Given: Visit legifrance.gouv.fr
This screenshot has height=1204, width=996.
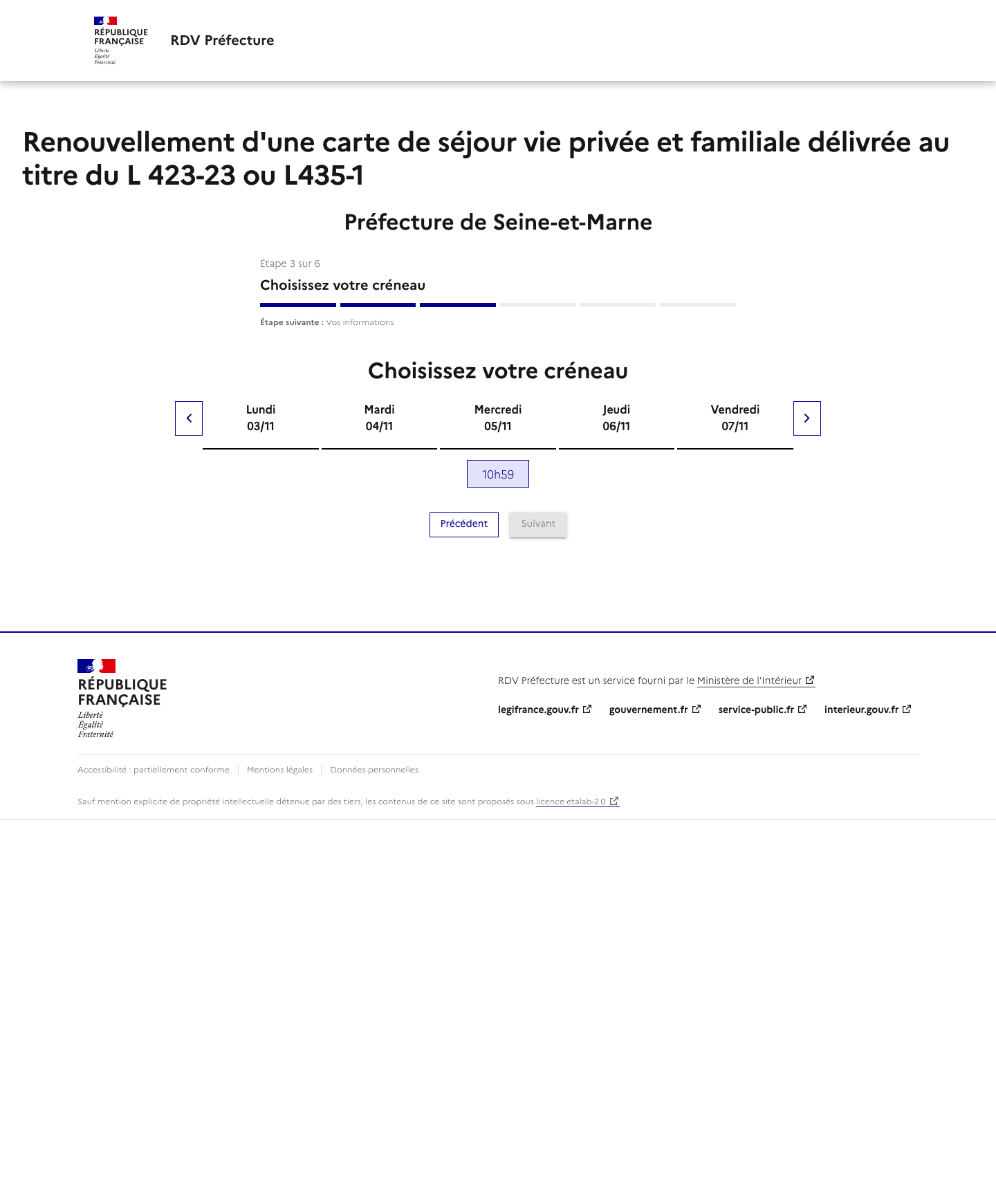Looking at the screenshot, I should click(544, 710).
